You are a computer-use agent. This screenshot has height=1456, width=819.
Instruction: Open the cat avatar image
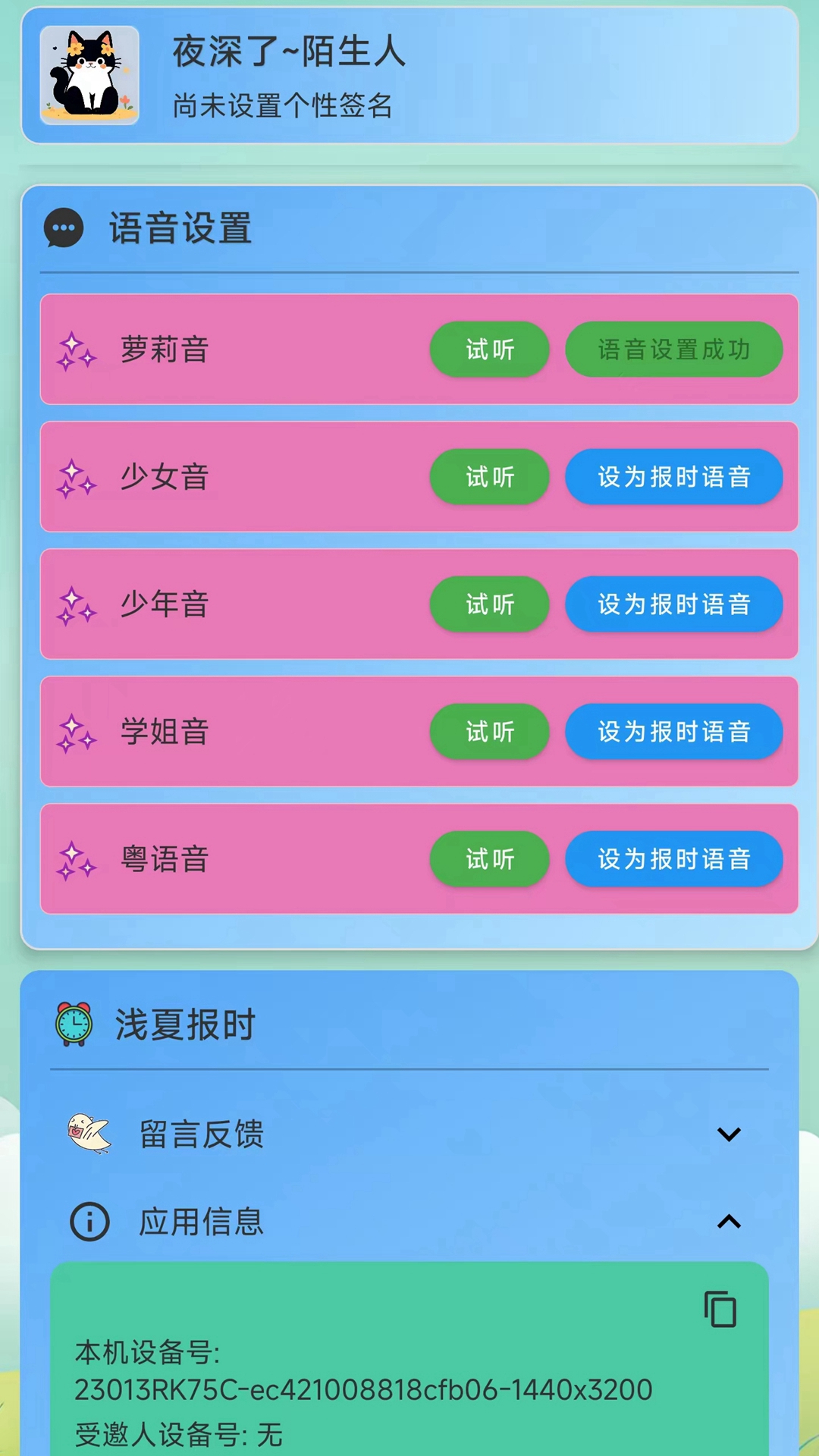[89, 76]
